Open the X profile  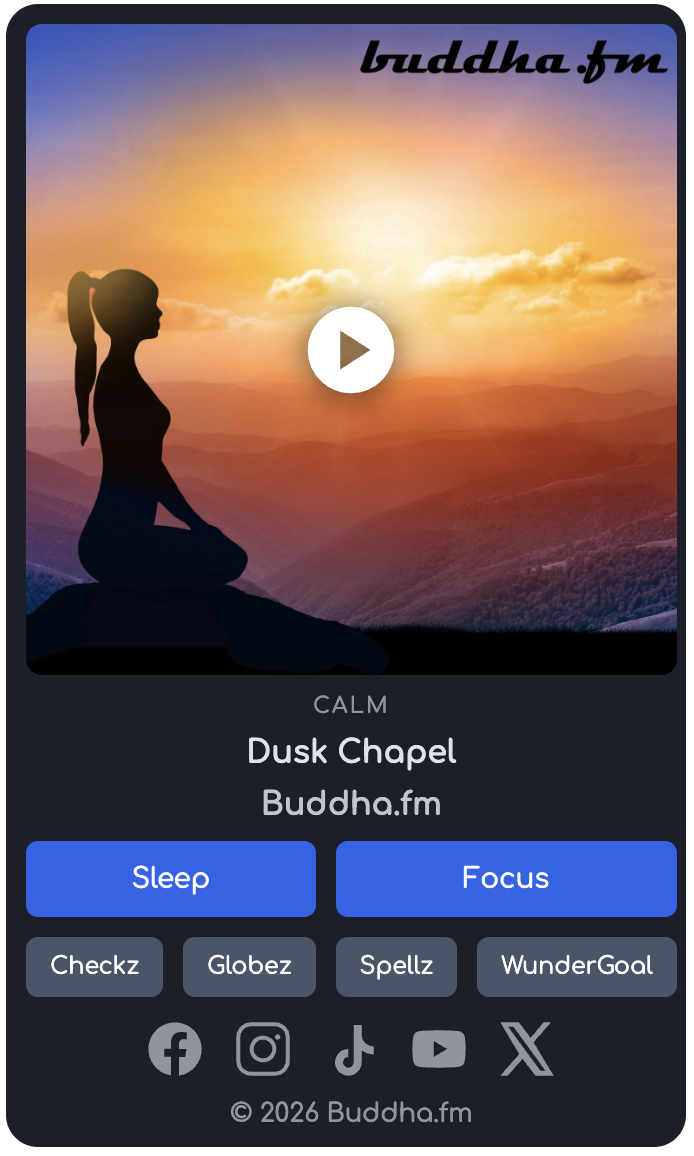[527, 1049]
